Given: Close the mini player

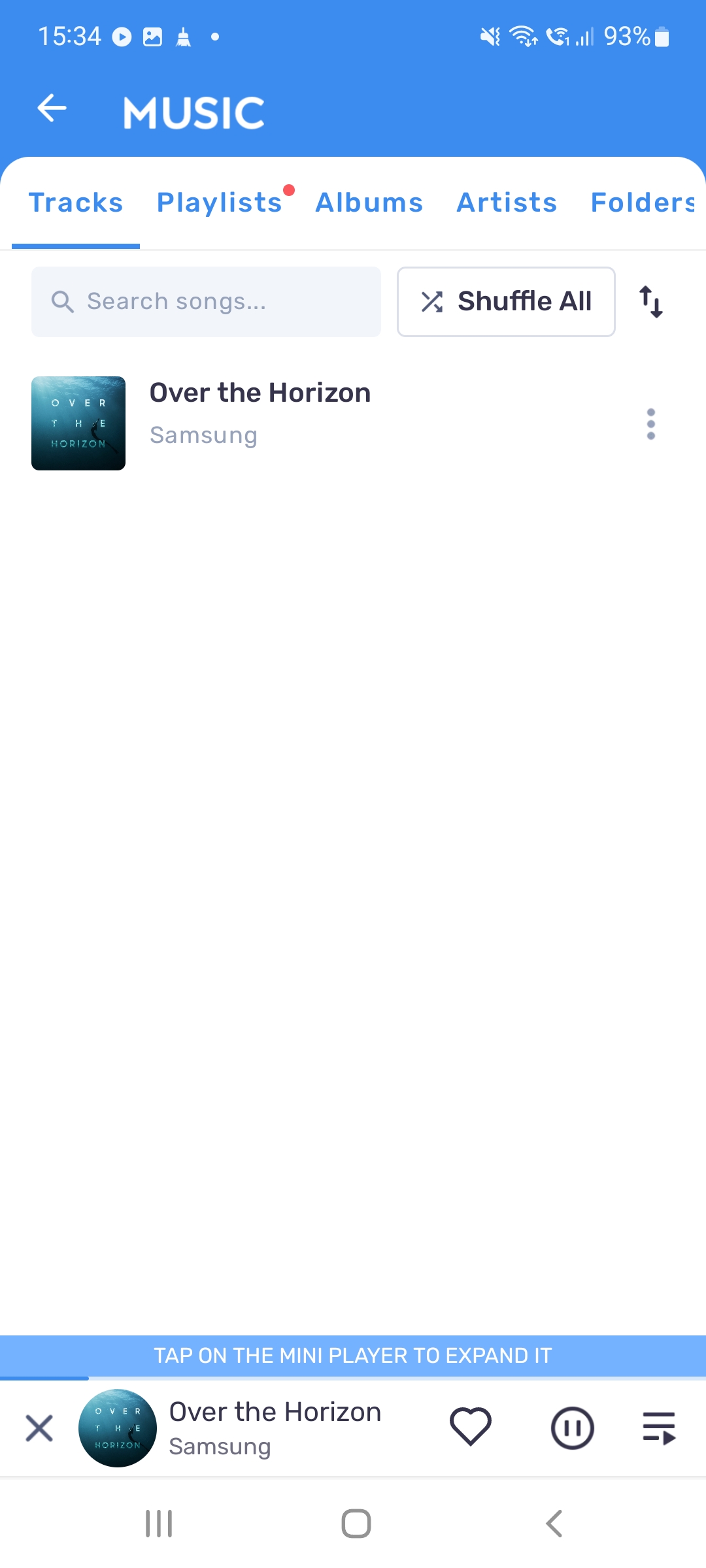Looking at the screenshot, I should coord(39,1428).
